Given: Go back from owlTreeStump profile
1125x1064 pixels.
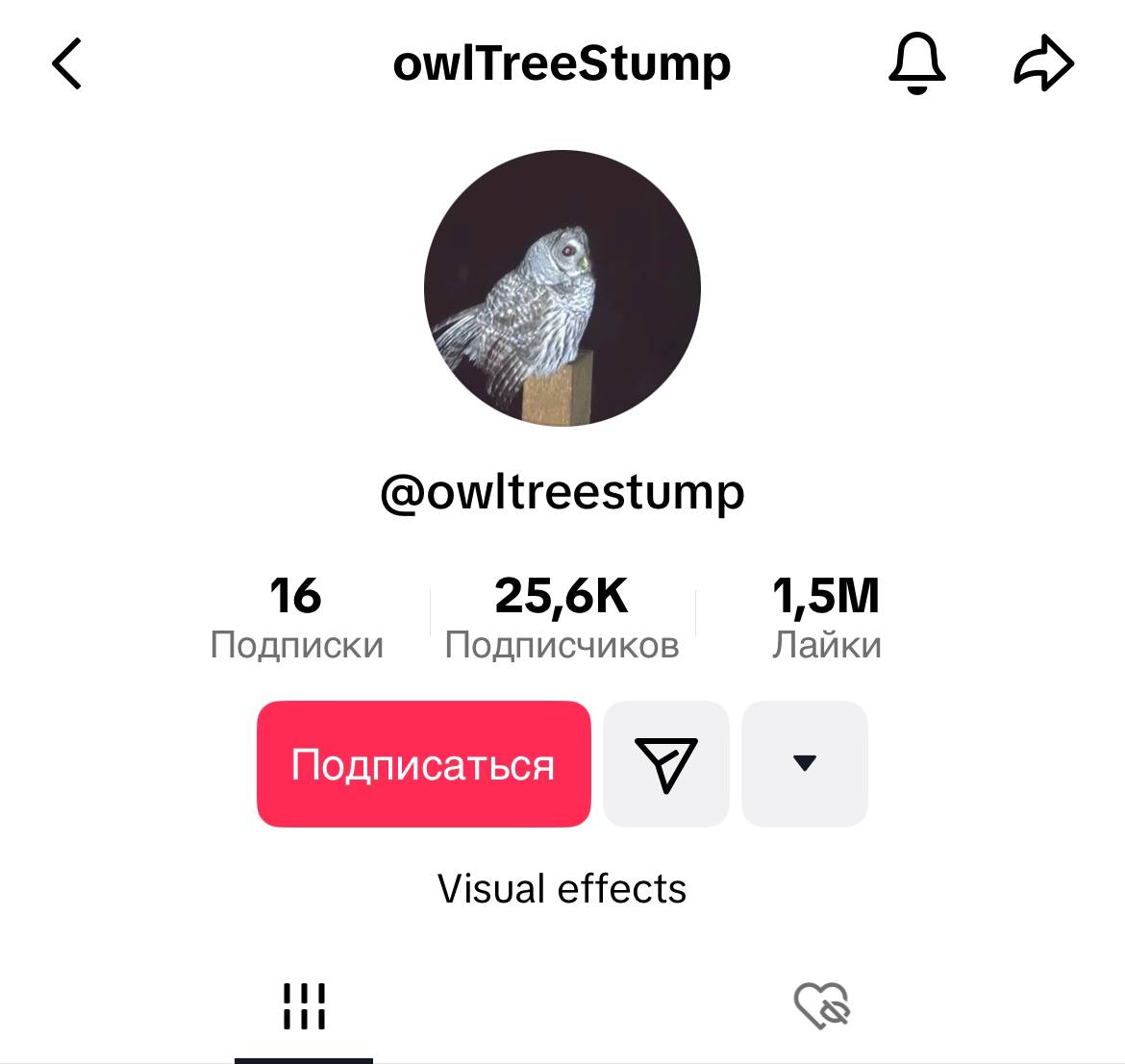Looking at the screenshot, I should tap(66, 64).
